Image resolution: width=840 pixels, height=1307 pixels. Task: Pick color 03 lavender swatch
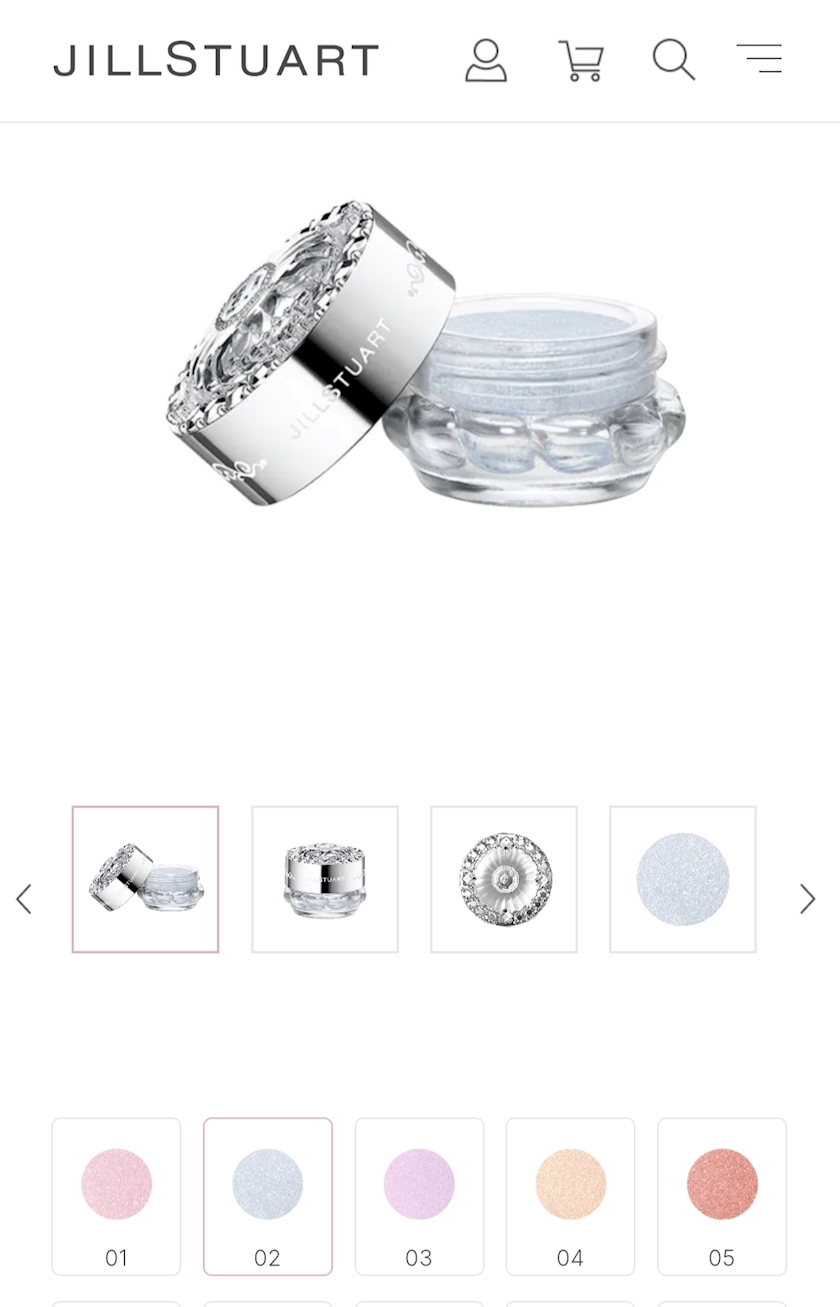click(x=419, y=1196)
